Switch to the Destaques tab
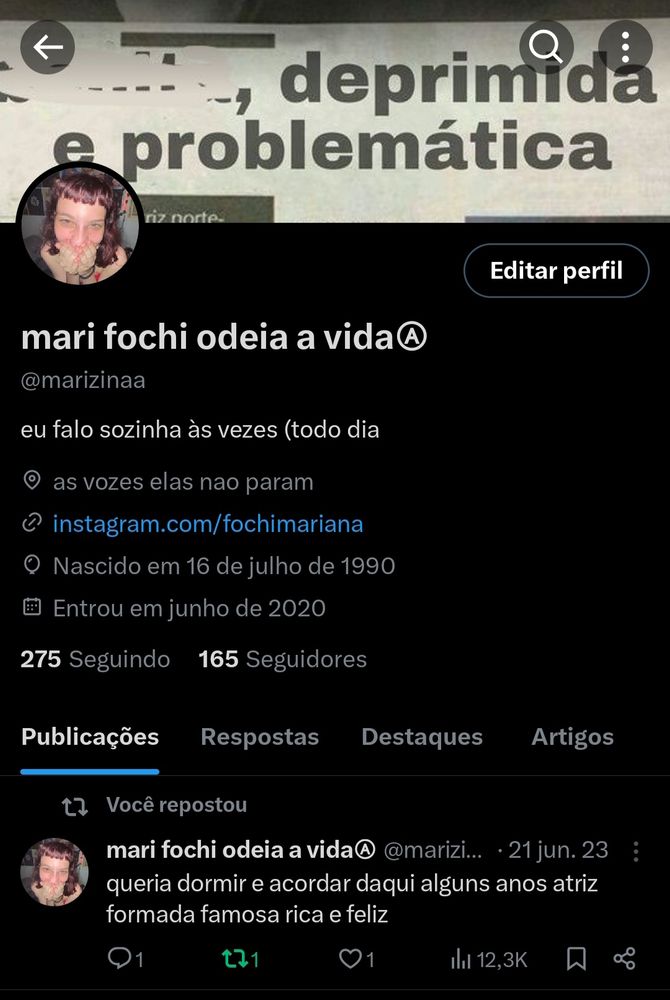The image size is (670, 1000). coord(422,737)
